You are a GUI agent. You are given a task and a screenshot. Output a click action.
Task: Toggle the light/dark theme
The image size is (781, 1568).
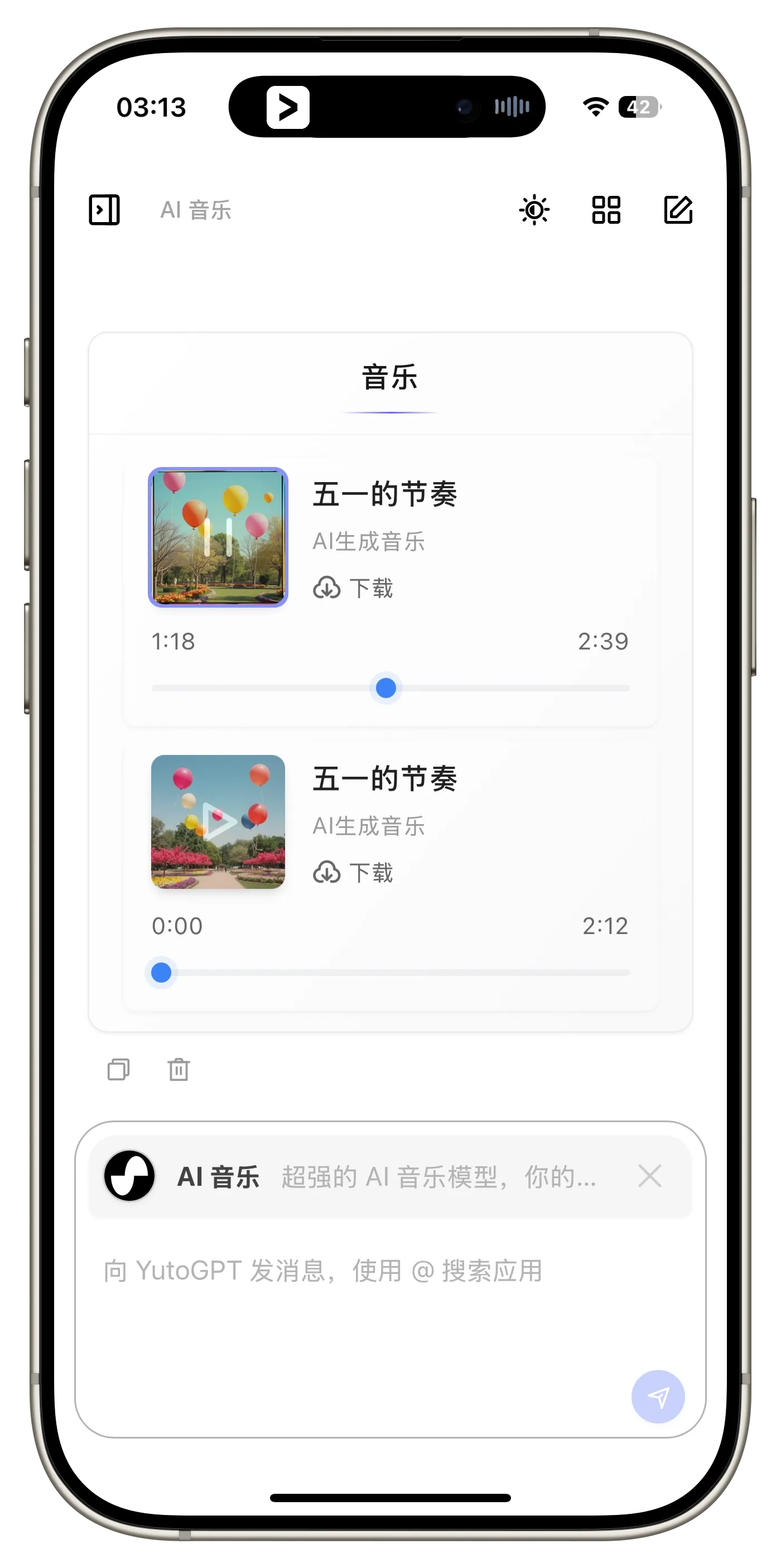click(534, 210)
